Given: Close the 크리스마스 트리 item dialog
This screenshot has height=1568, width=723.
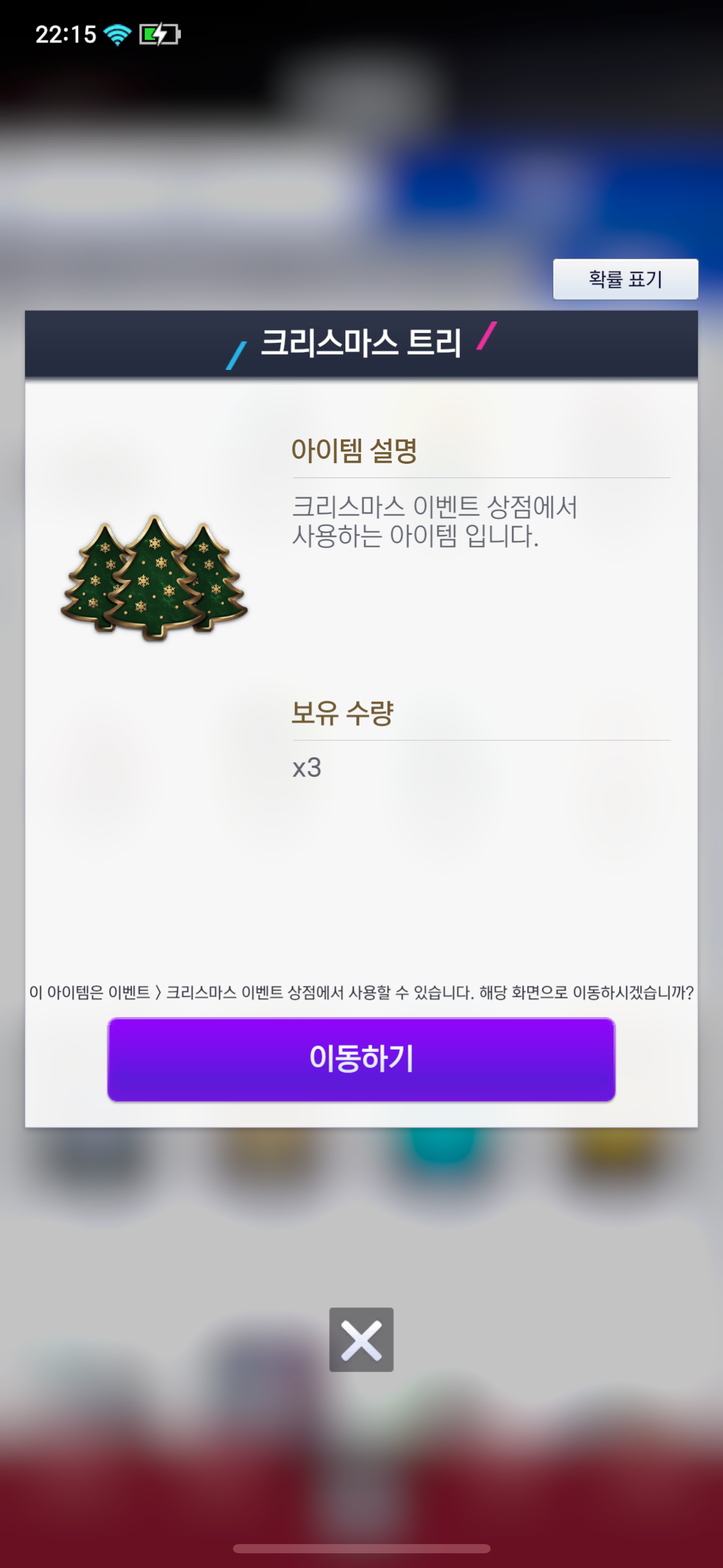Looking at the screenshot, I should pos(361,1339).
